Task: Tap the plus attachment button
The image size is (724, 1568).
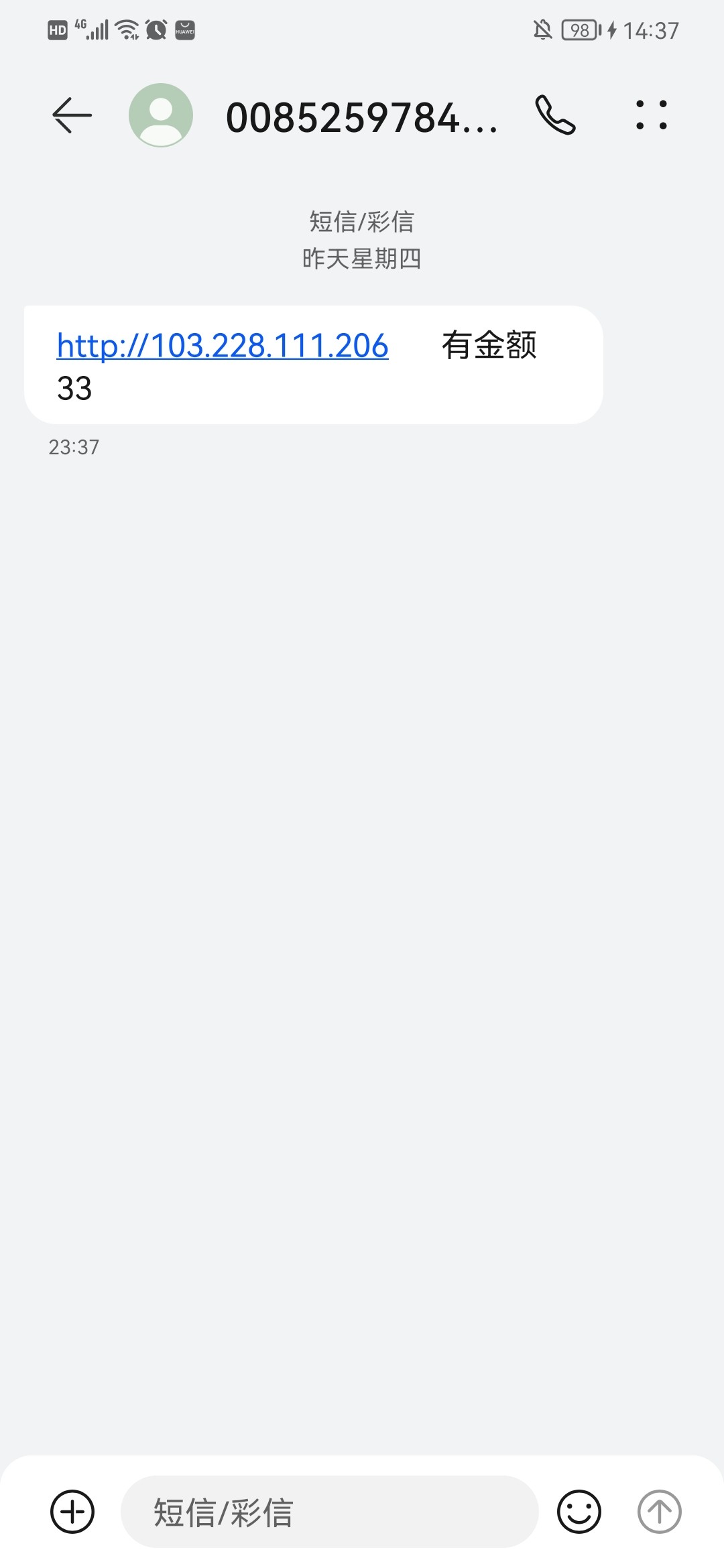Action: click(72, 1512)
